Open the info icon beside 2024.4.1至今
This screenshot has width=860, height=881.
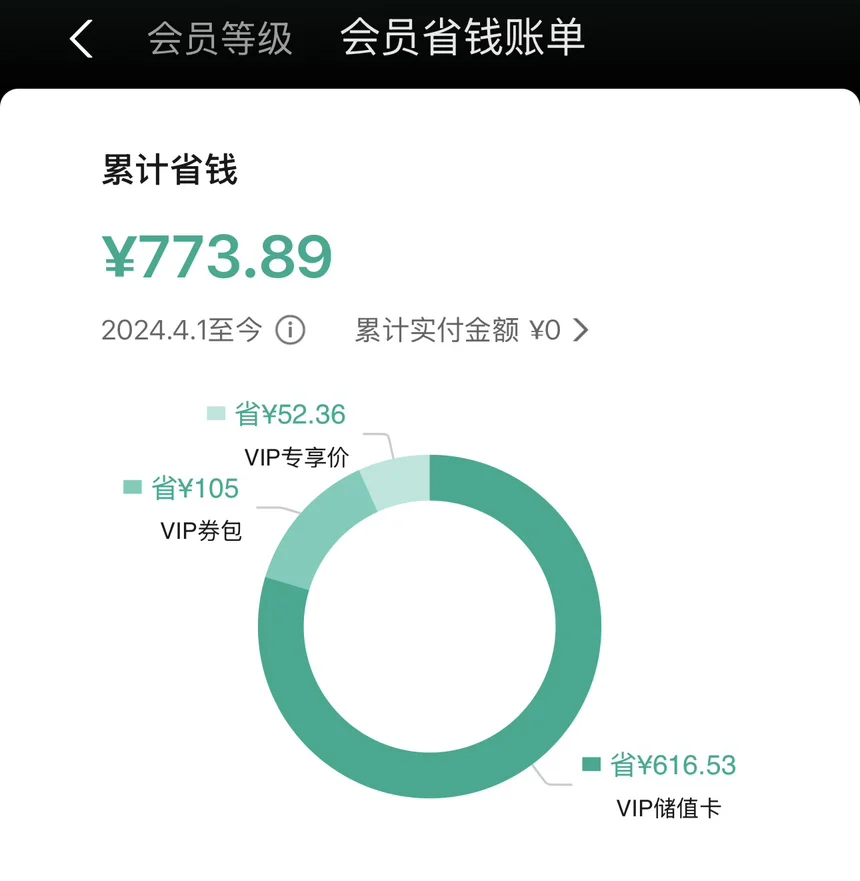coord(290,330)
